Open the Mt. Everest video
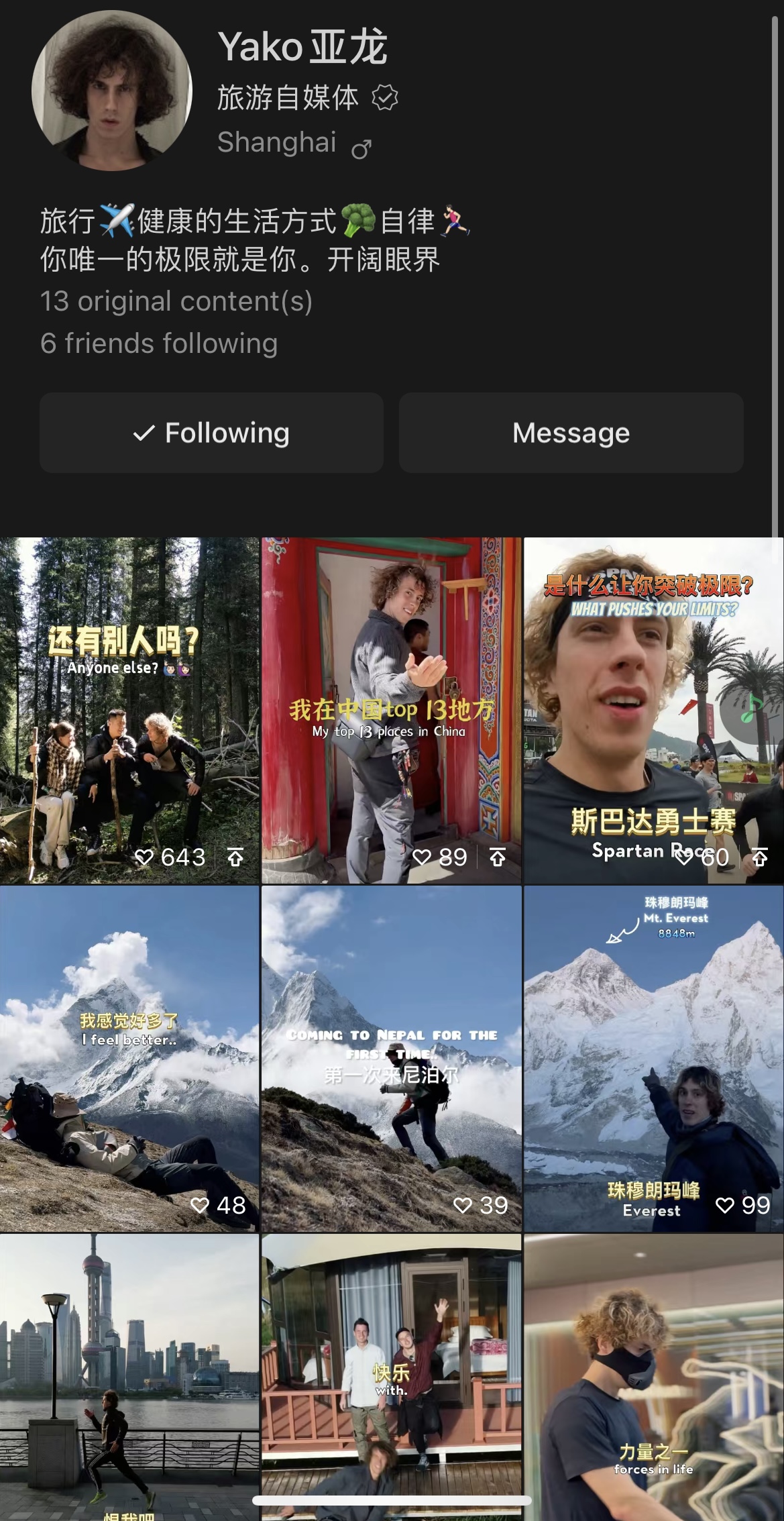Screen dimensions: 784x1521 point(653,1058)
